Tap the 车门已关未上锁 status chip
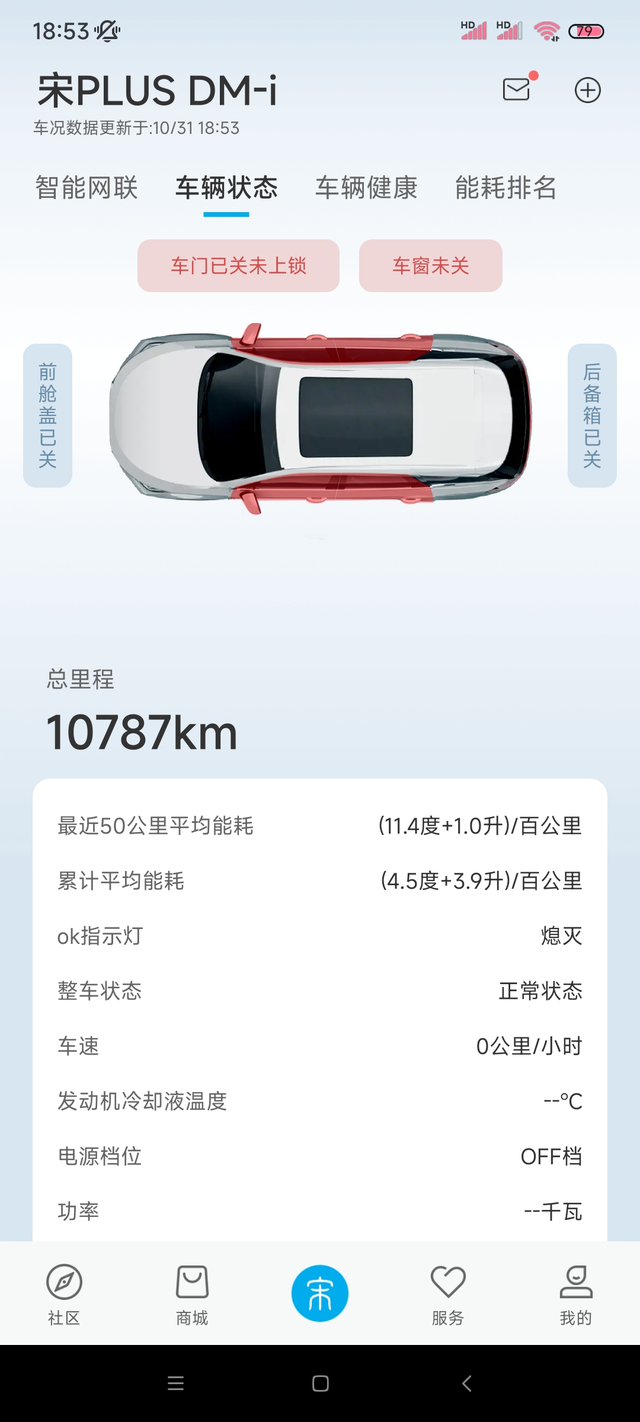 239,266
